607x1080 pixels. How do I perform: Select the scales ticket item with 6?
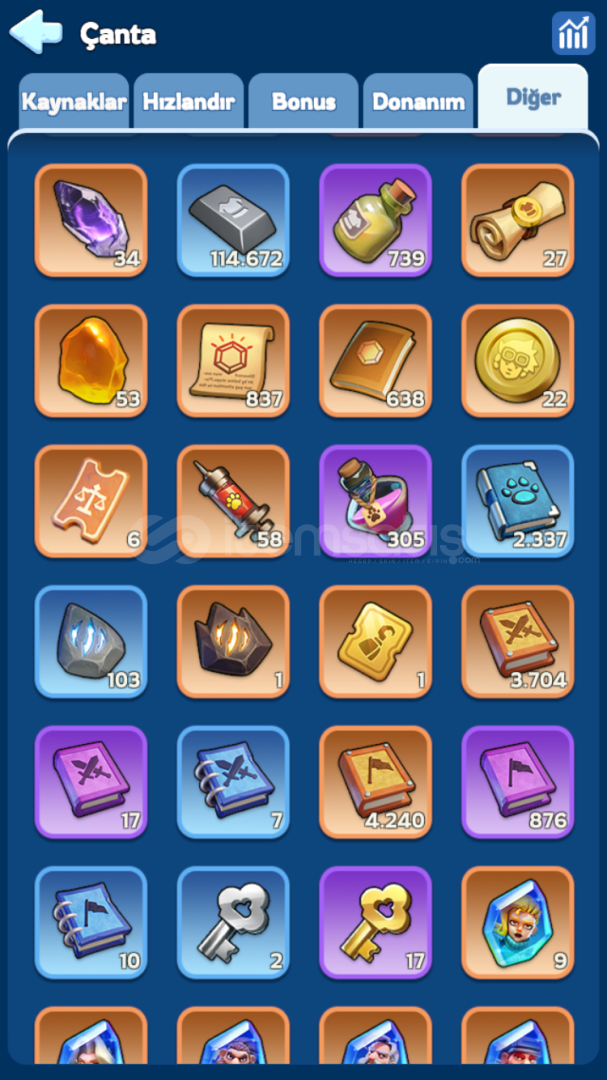91,501
